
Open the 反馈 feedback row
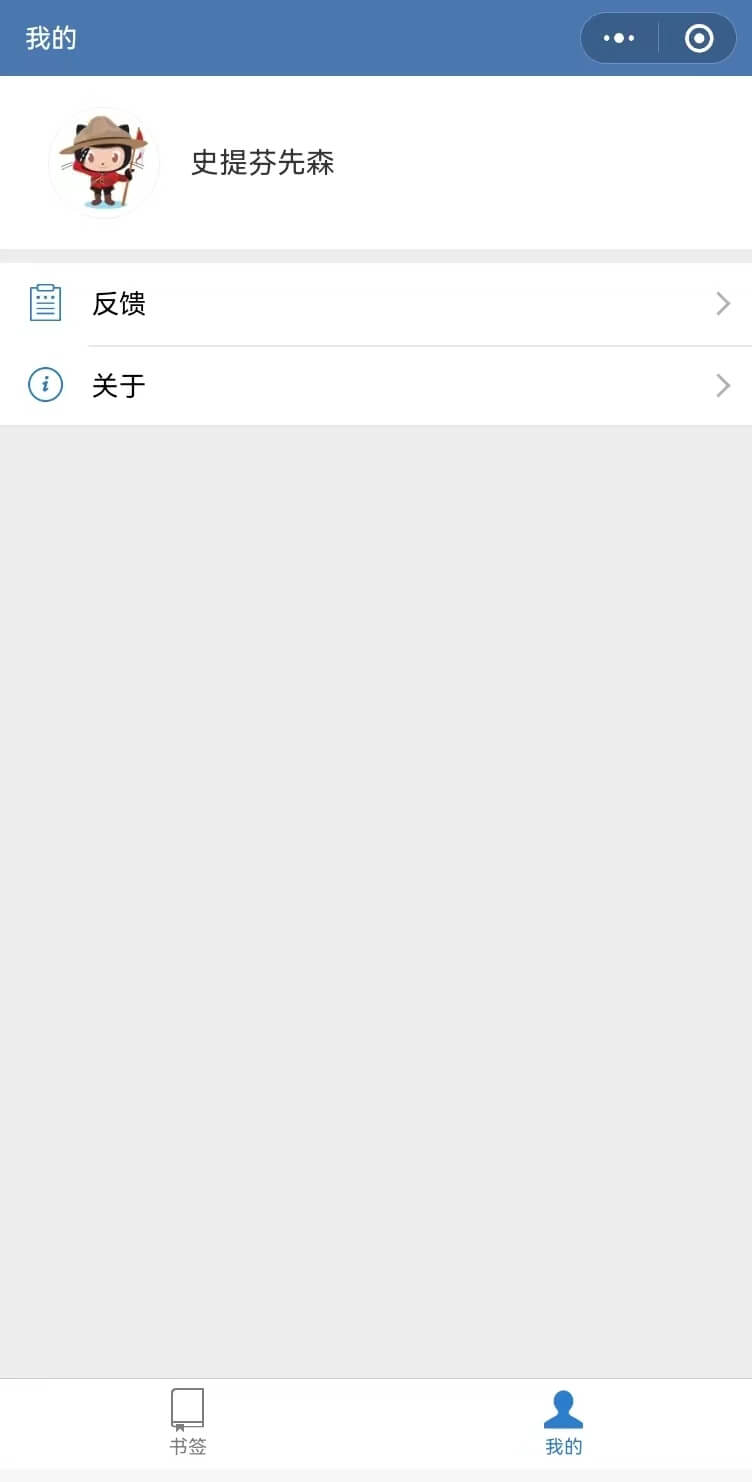[x=376, y=304]
